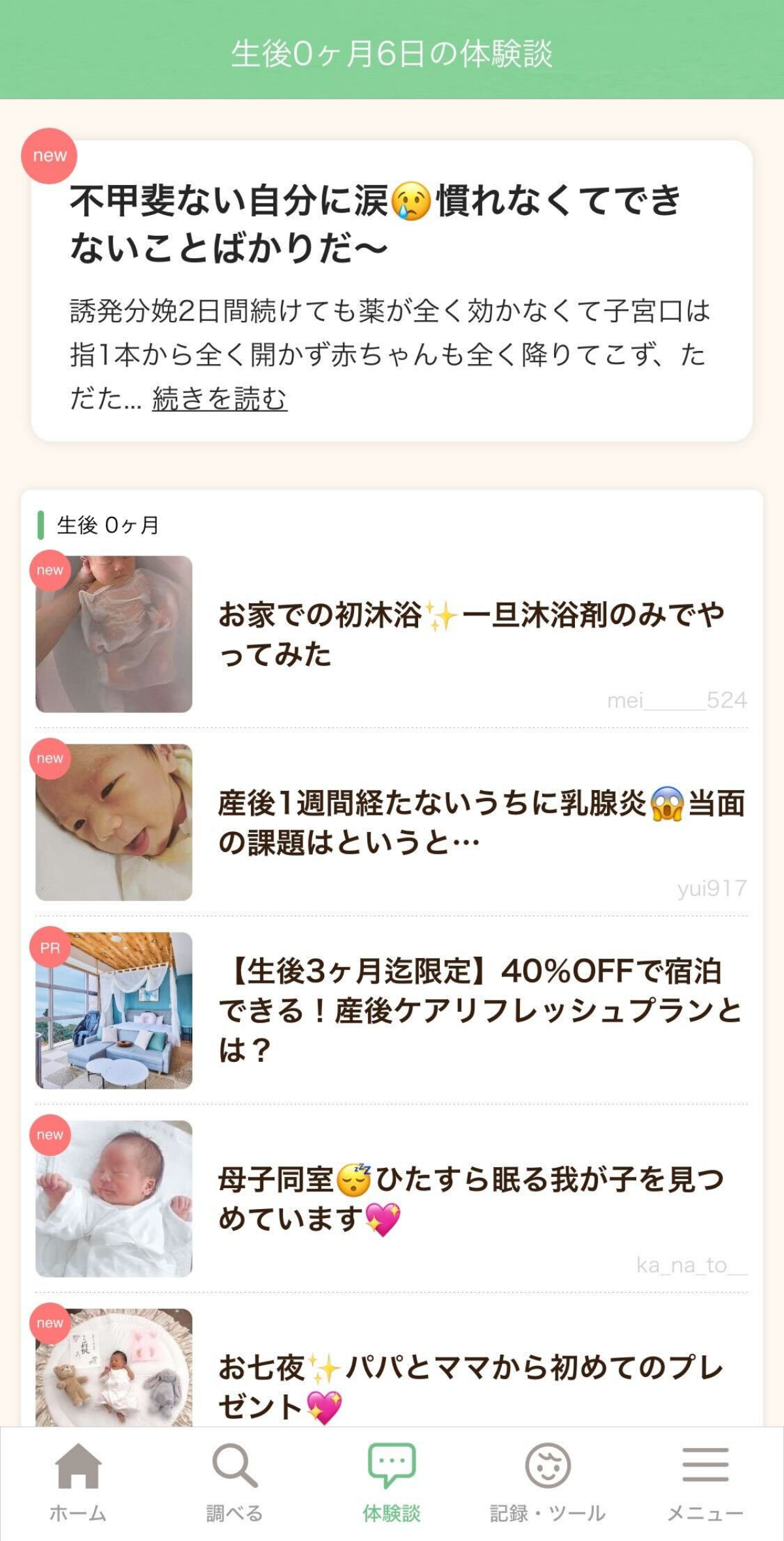Read the 産後1週間経たないうちに乳腺炎 story

pyautogui.click(x=480, y=822)
